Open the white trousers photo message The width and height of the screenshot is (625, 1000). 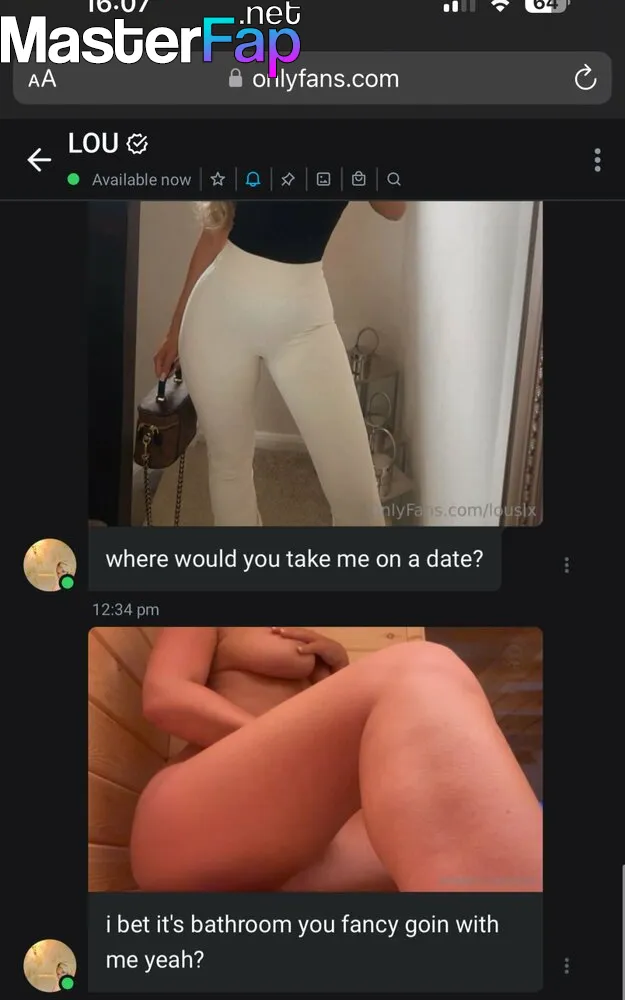point(315,364)
